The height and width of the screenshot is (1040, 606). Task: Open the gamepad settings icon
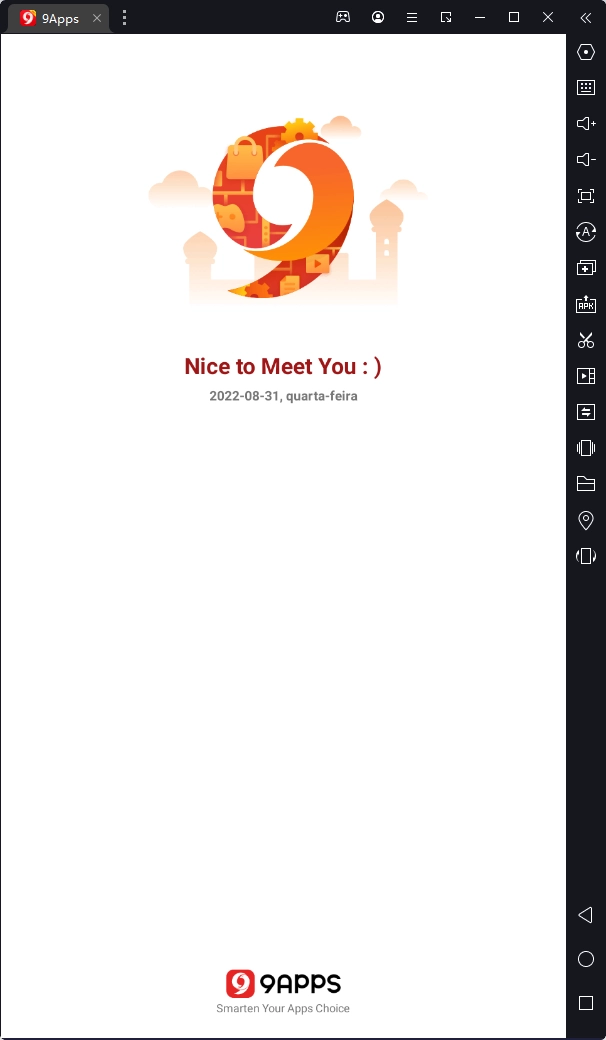(343, 17)
